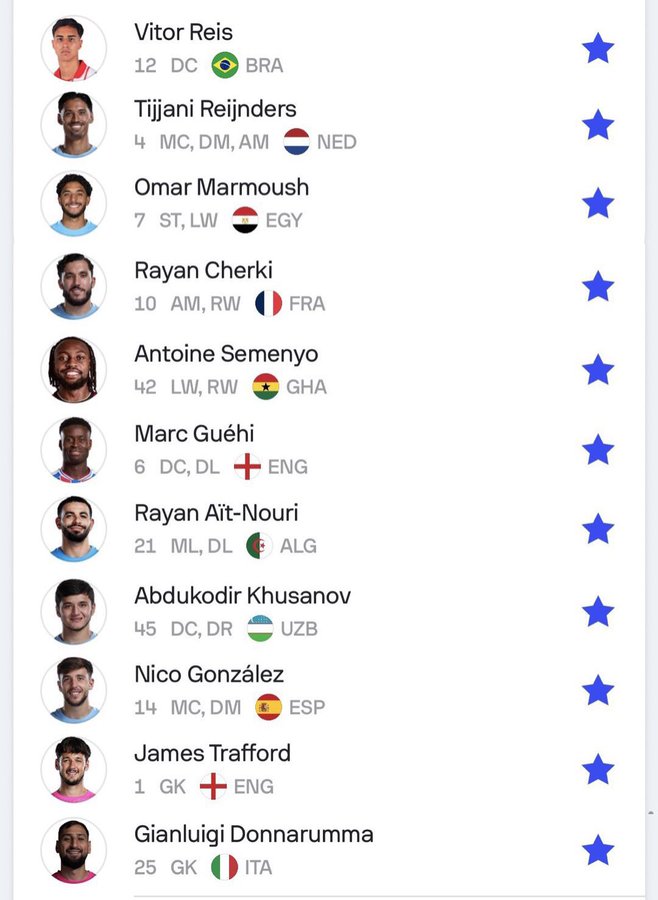Tap the star beside Omar Marmoush
Screen dimensions: 658x900
tap(598, 203)
